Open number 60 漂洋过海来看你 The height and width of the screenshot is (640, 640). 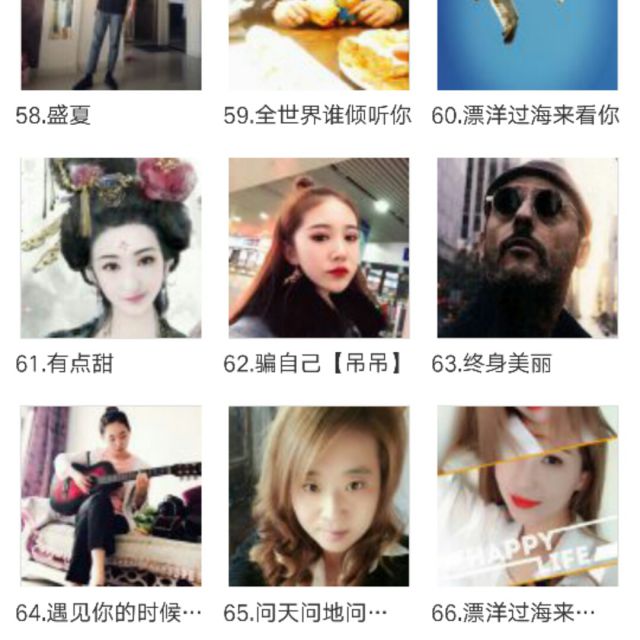(x=526, y=45)
